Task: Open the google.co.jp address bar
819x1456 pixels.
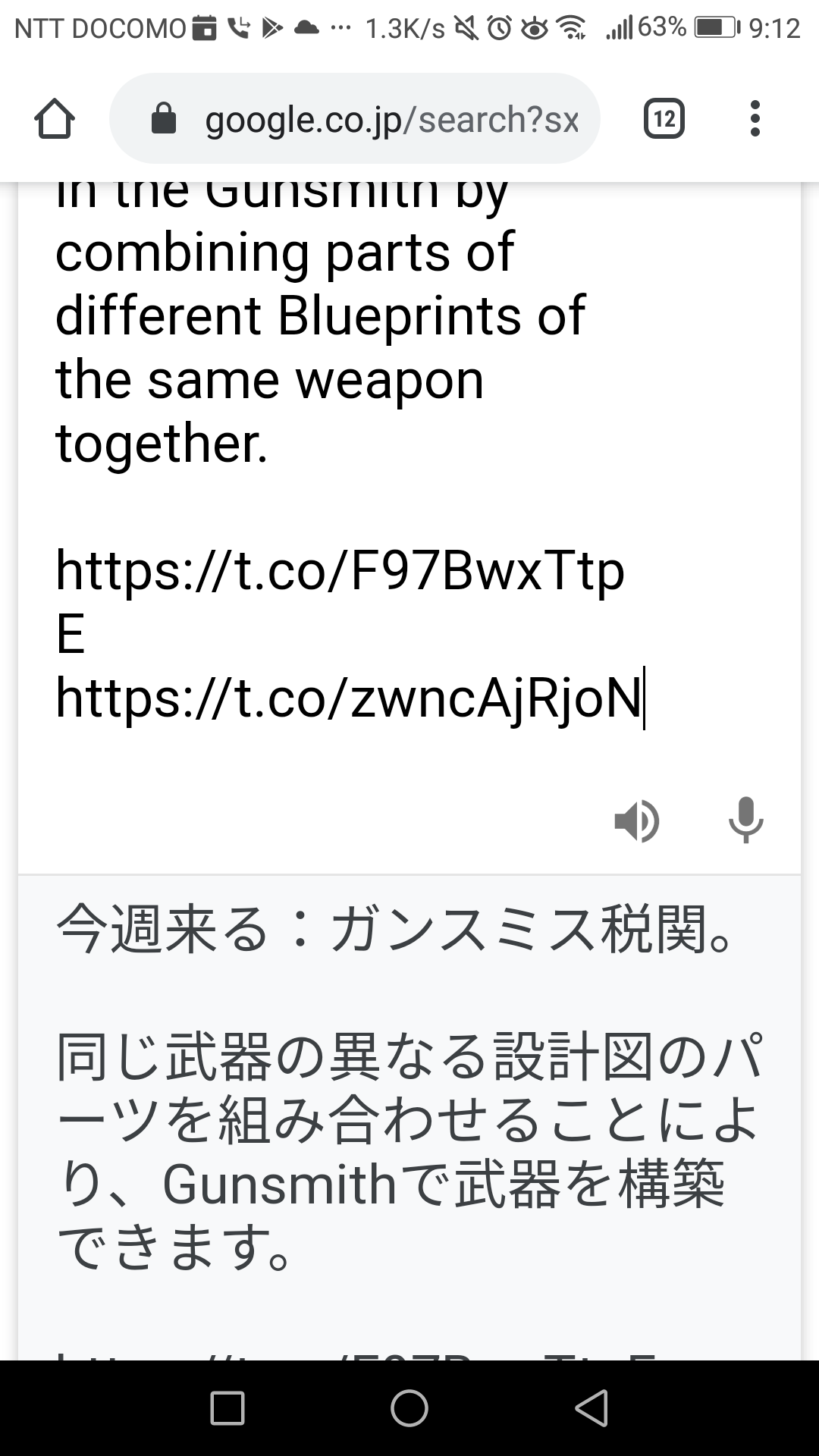Action: [355, 119]
